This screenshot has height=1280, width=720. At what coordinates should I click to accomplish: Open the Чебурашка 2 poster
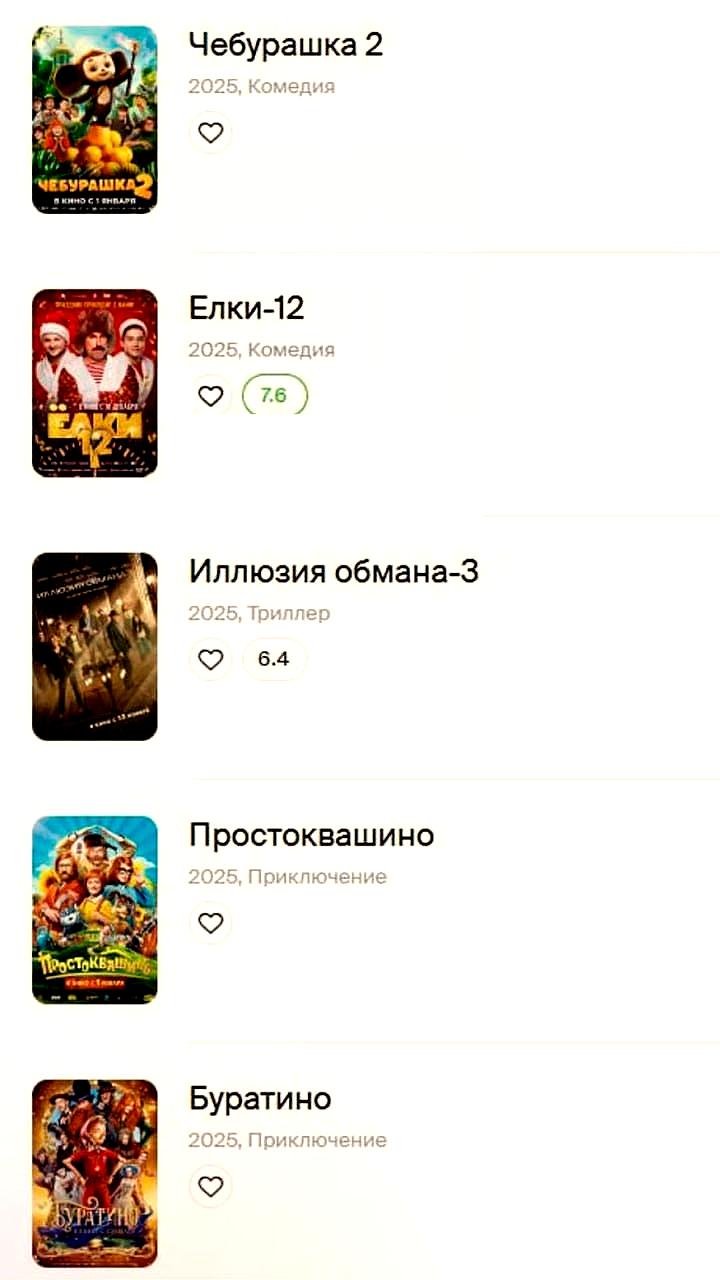[x=95, y=120]
